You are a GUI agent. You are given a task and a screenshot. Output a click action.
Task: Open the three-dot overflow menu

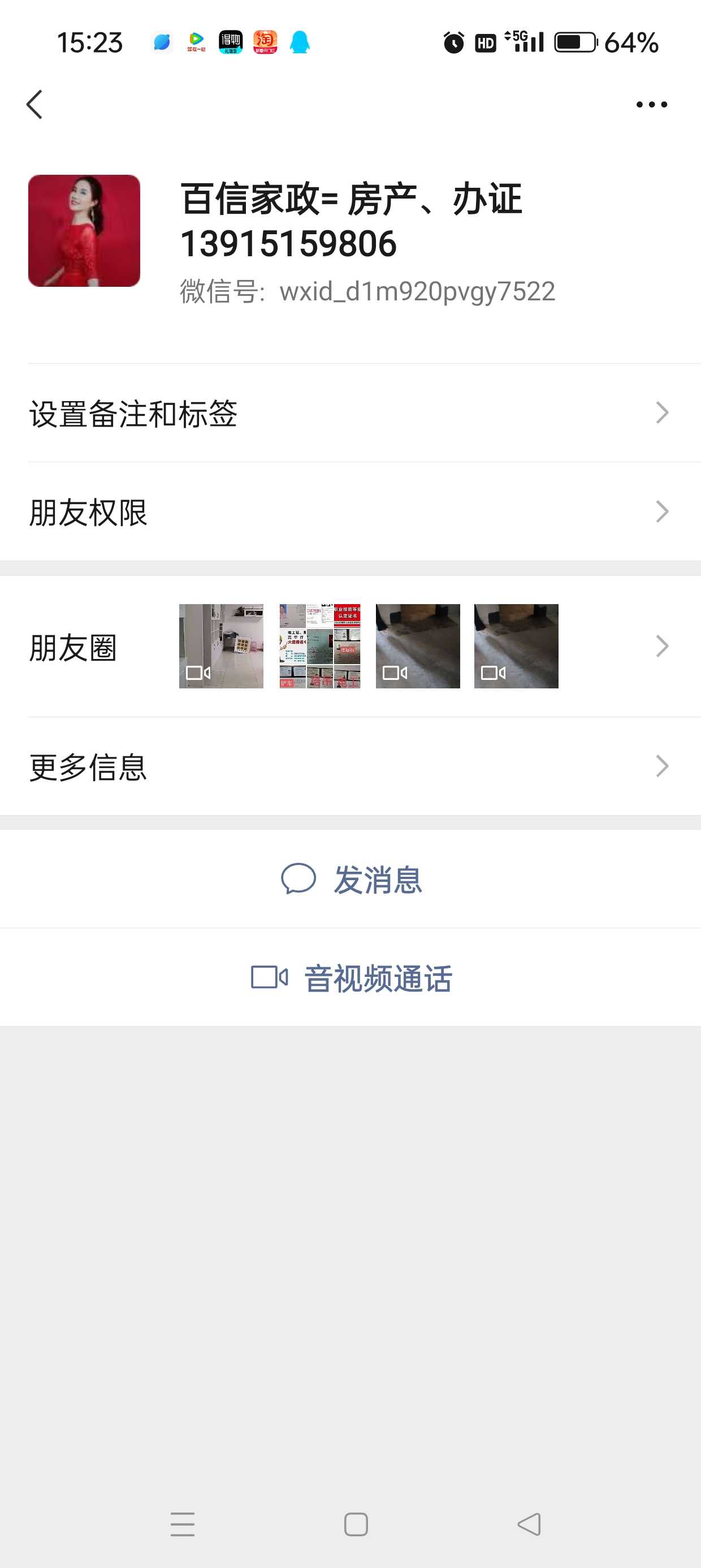651,105
